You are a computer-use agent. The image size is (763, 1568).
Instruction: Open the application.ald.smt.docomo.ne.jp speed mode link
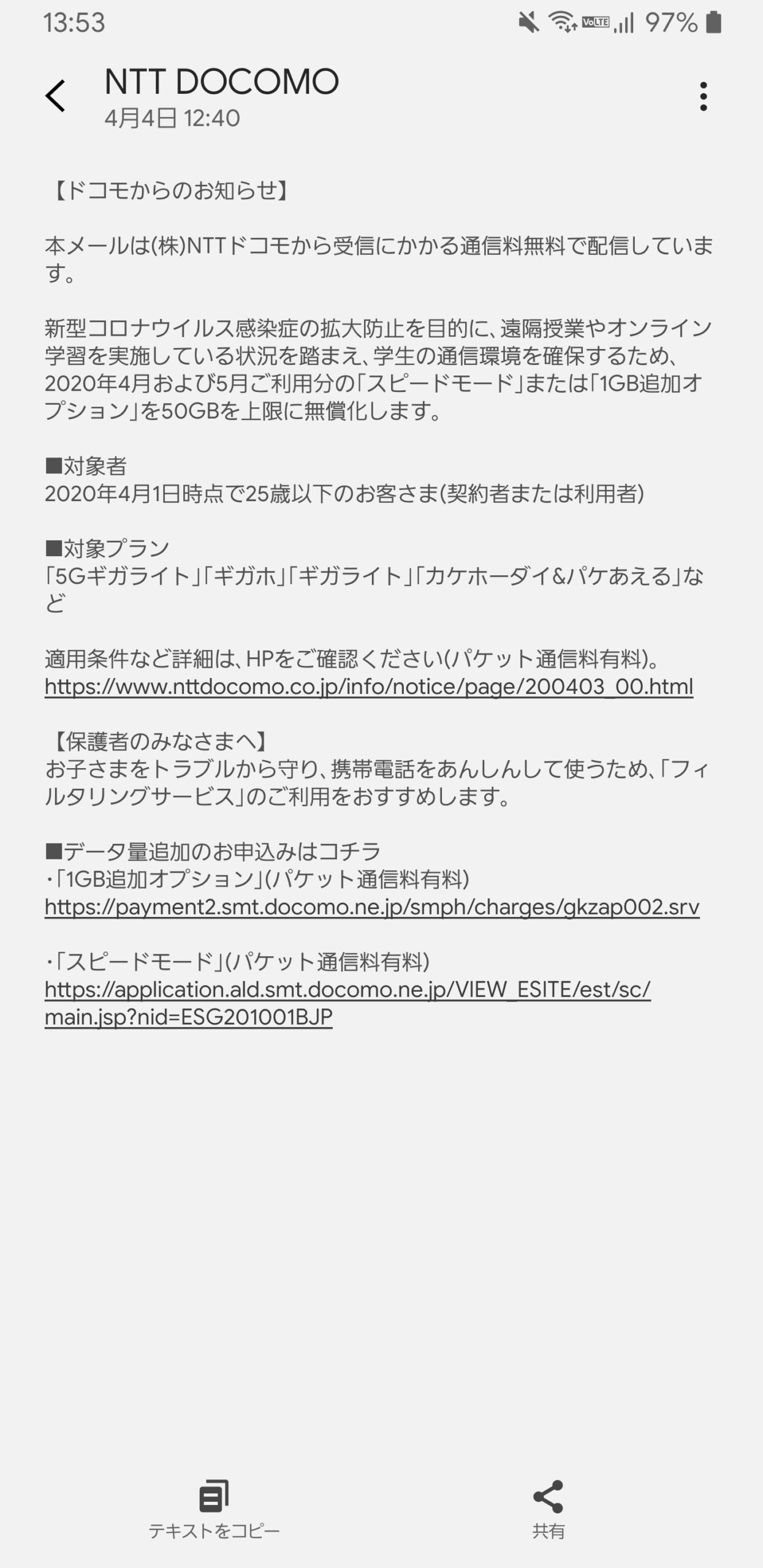pos(347,1003)
